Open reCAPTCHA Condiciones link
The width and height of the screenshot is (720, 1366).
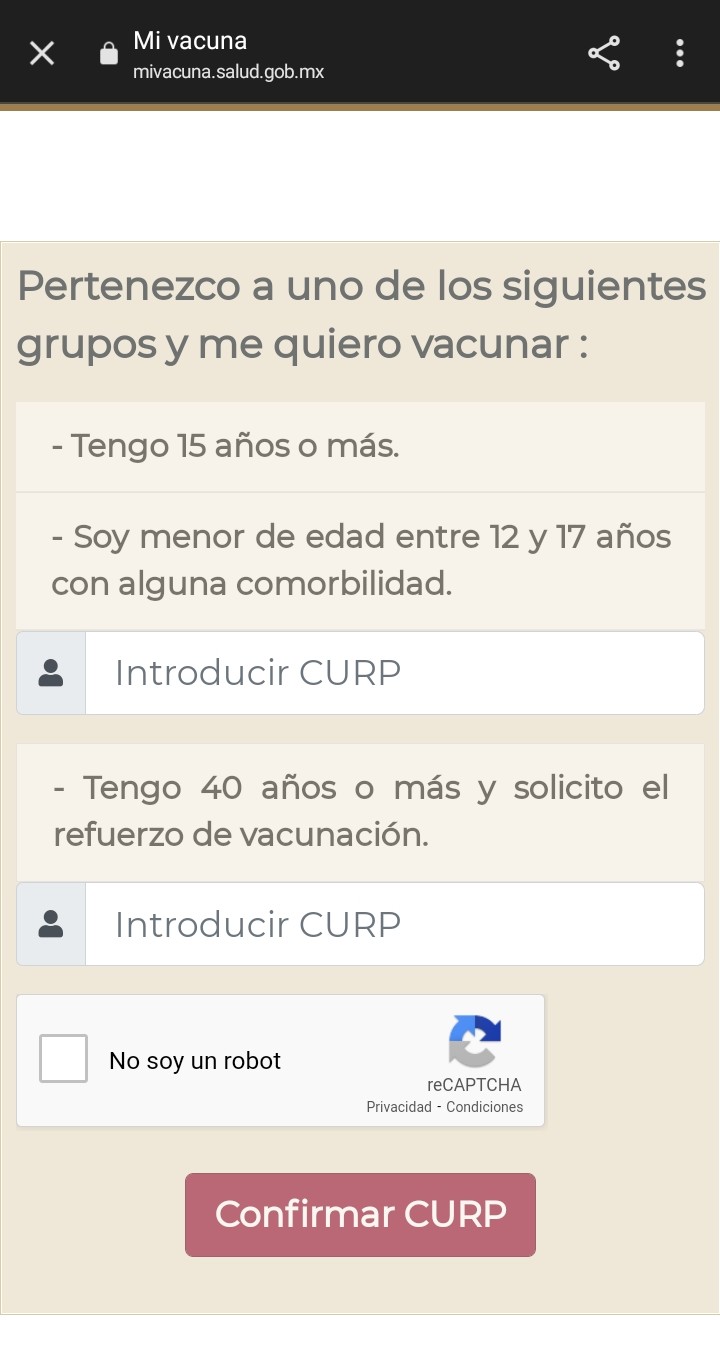tap(485, 1107)
